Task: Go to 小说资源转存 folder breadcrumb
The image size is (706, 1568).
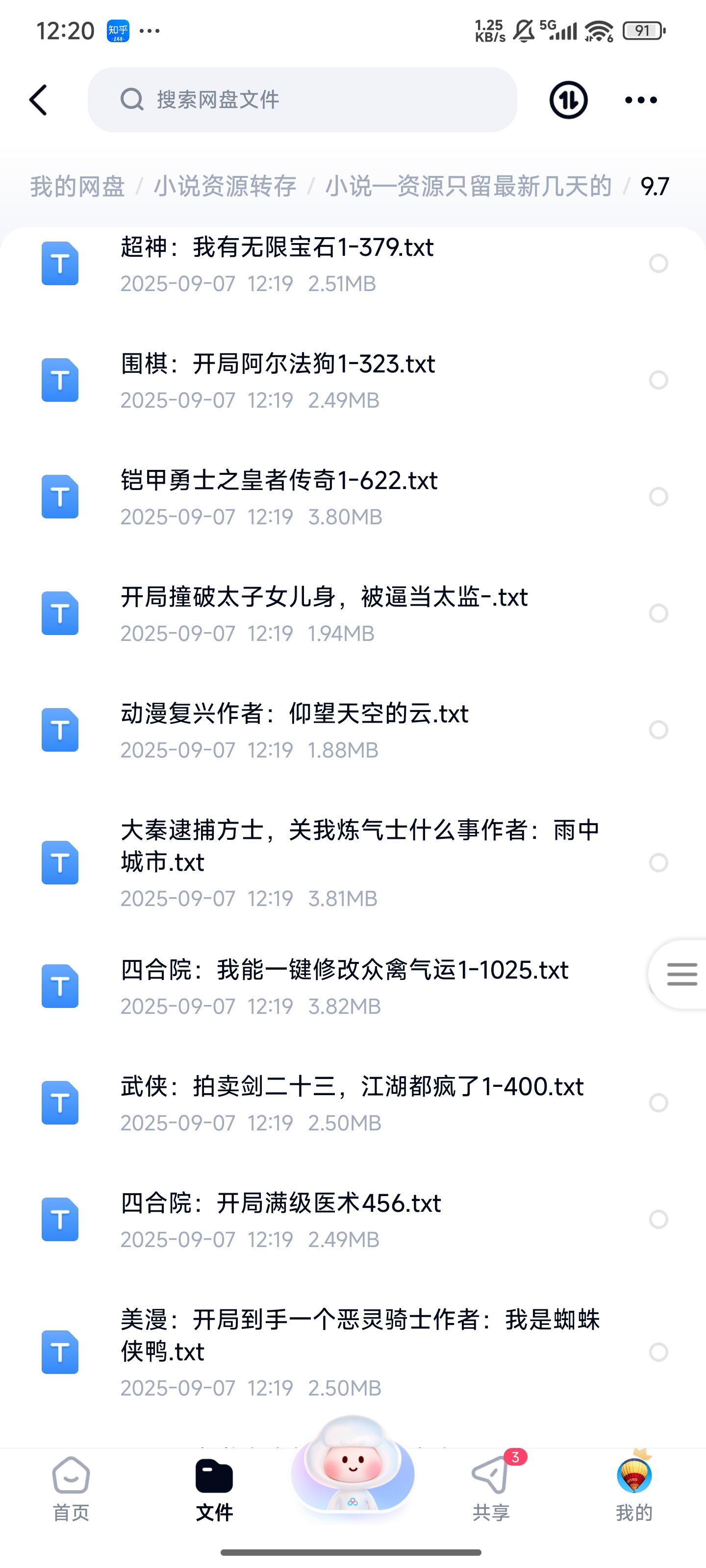Action: click(225, 186)
